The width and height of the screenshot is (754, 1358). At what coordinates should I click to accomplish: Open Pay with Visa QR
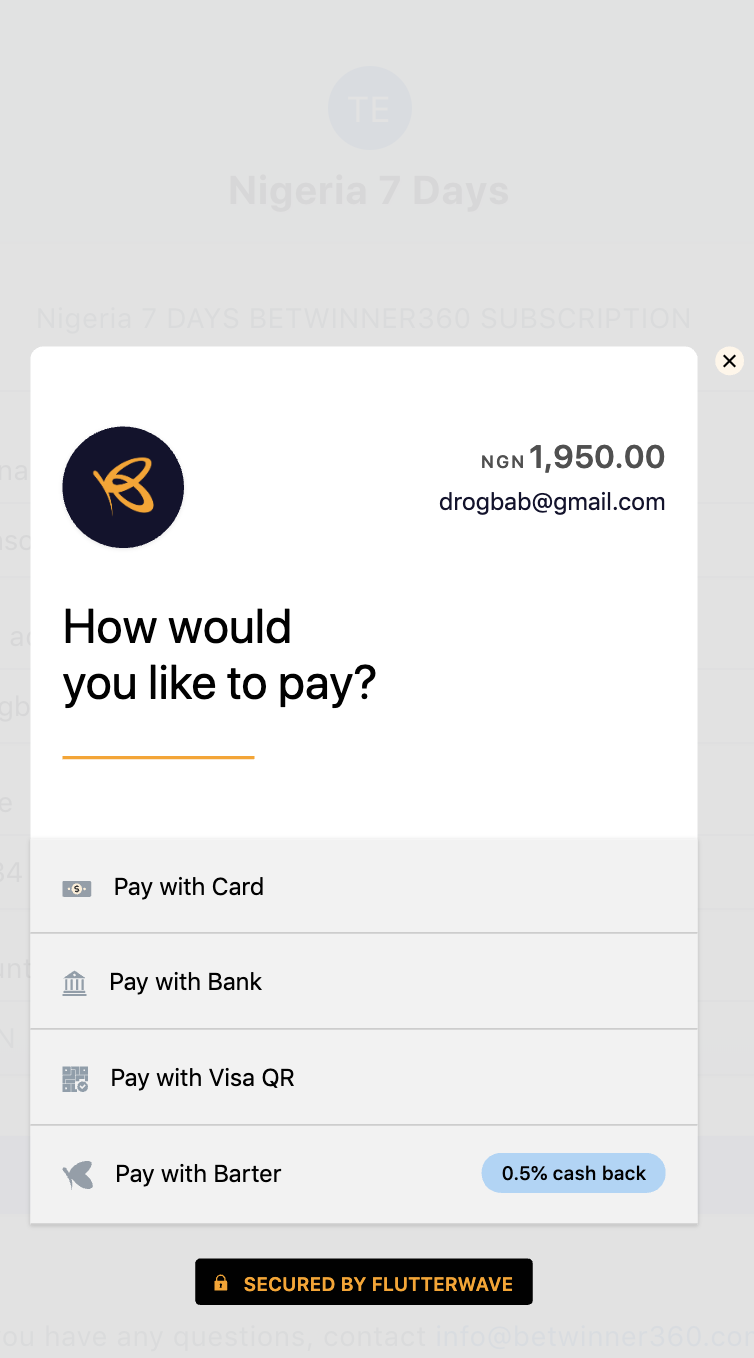coord(364,1077)
